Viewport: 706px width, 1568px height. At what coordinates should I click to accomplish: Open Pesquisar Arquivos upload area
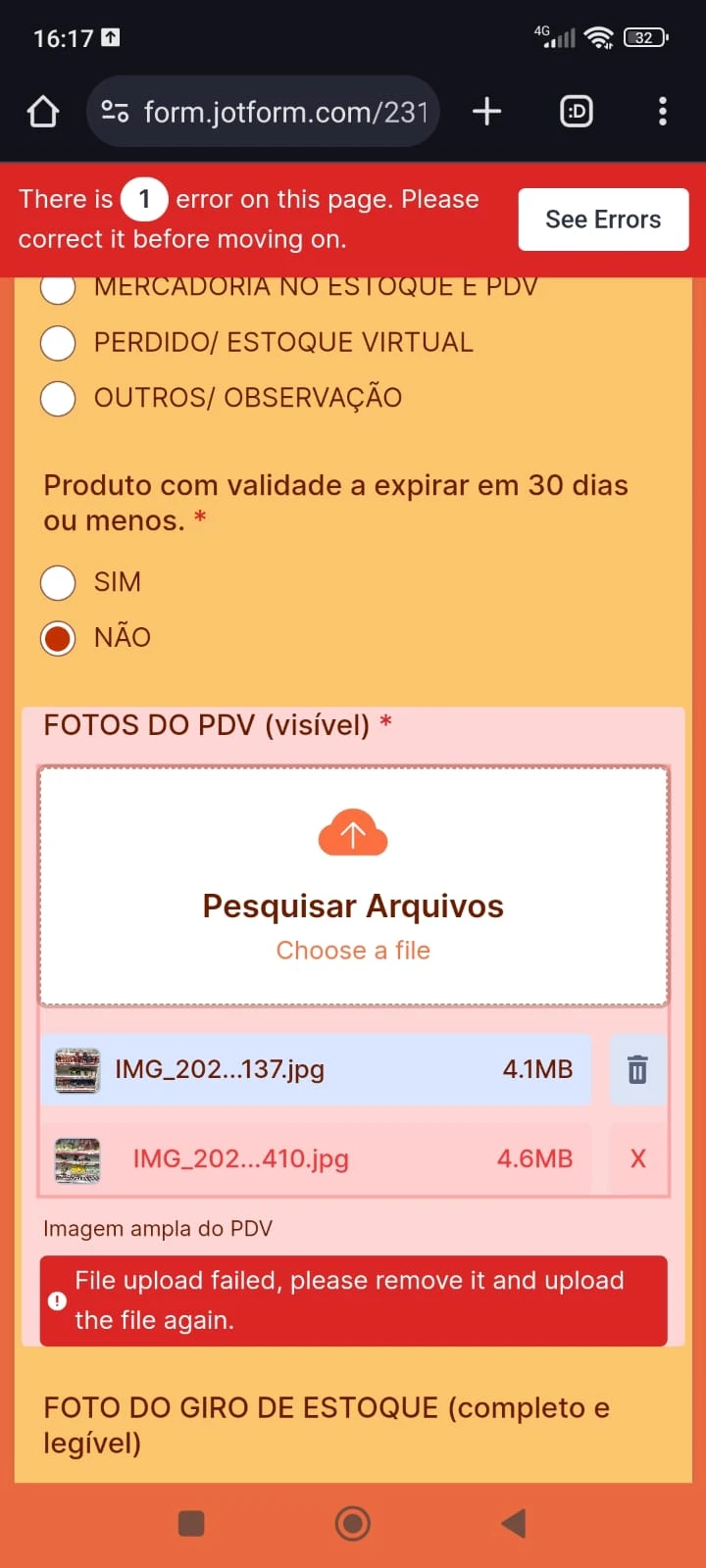click(353, 905)
